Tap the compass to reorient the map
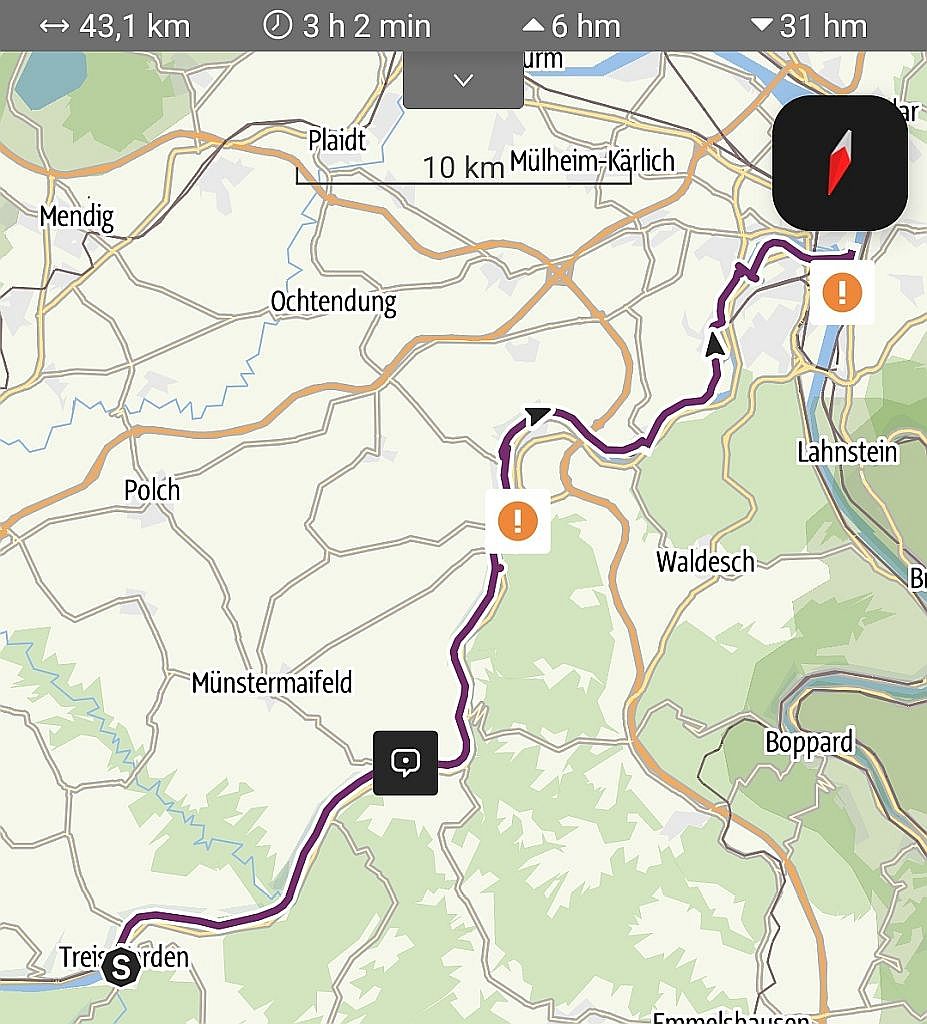The image size is (927, 1024). pyautogui.click(x=840, y=163)
